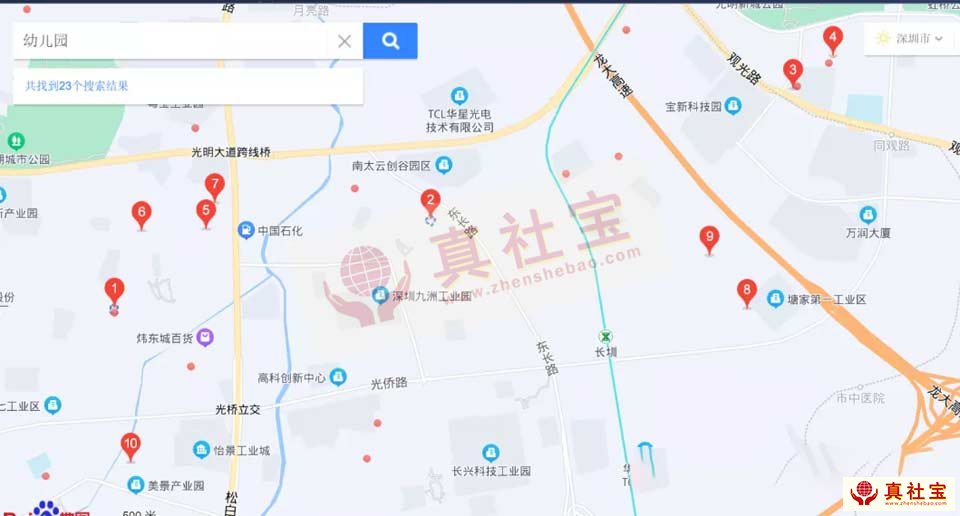Select map marker number 1
960x516 pixels.
115,291
